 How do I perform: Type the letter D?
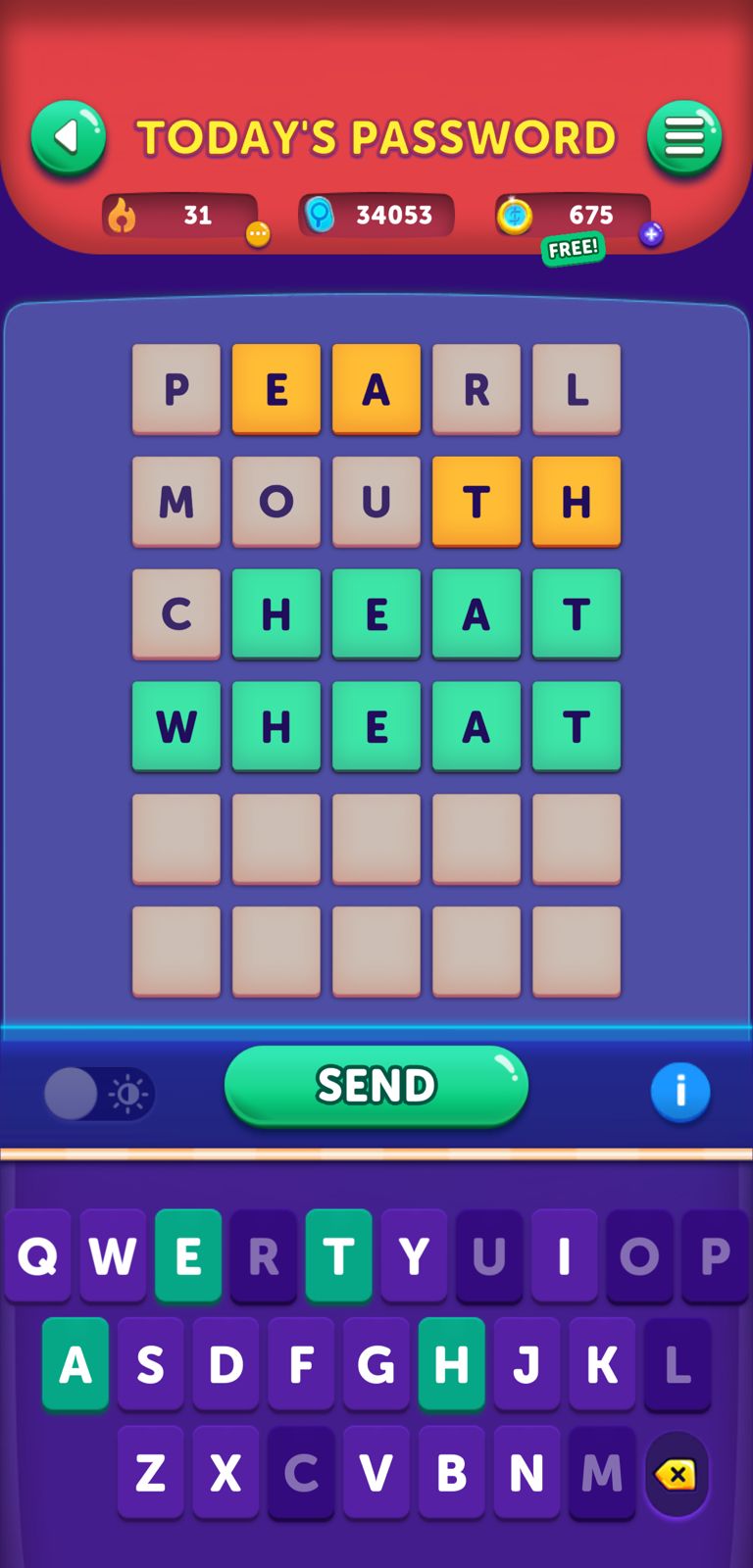point(226,1364)
